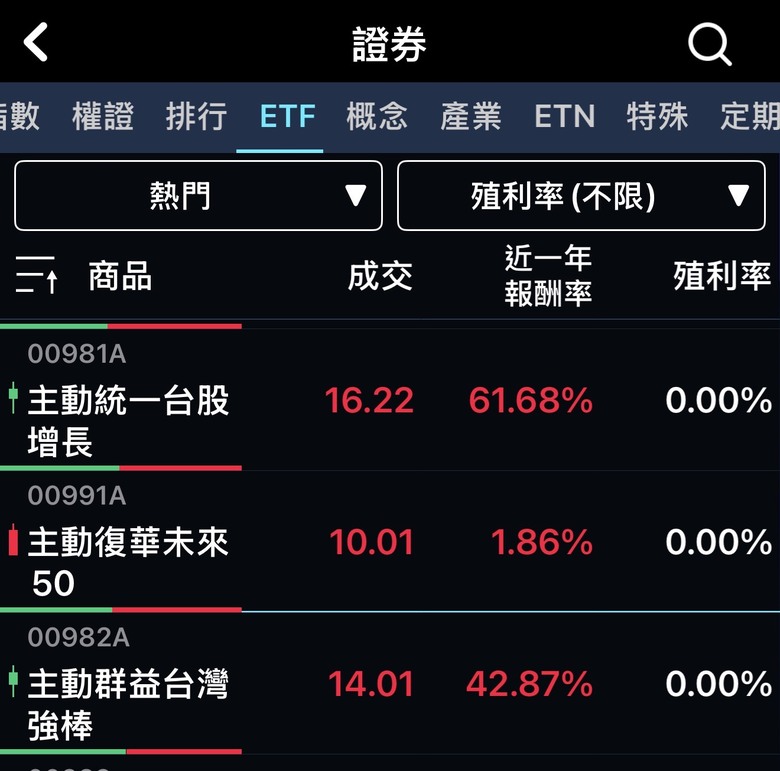The width and height of the screenshot is (780, 771).
Task: Switch to the 排行 tab
Action: (196, 117)
